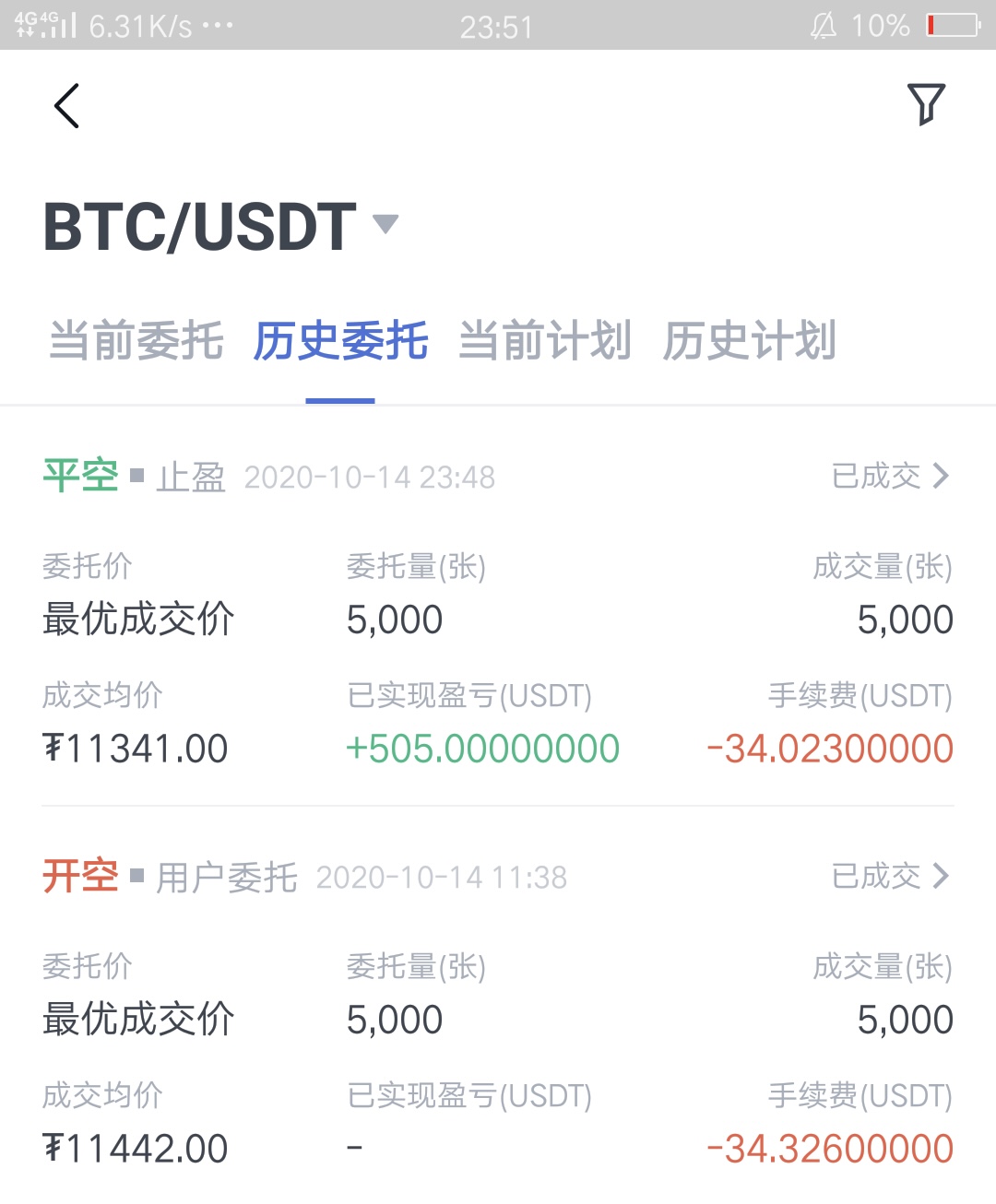Open the filter icon at top right

pyautogui.click(x=926, y=102)
